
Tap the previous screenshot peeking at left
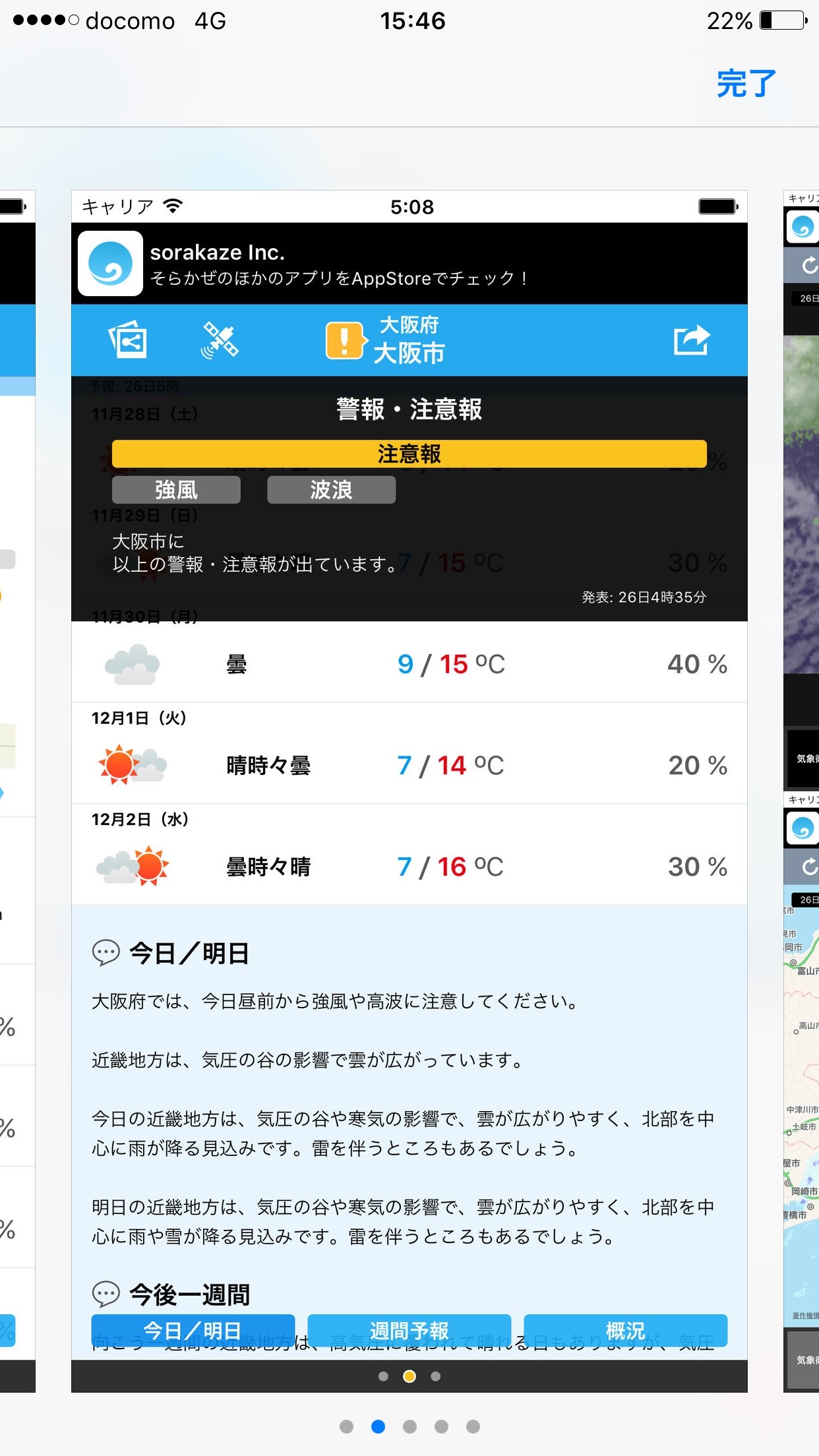(18, 791)
